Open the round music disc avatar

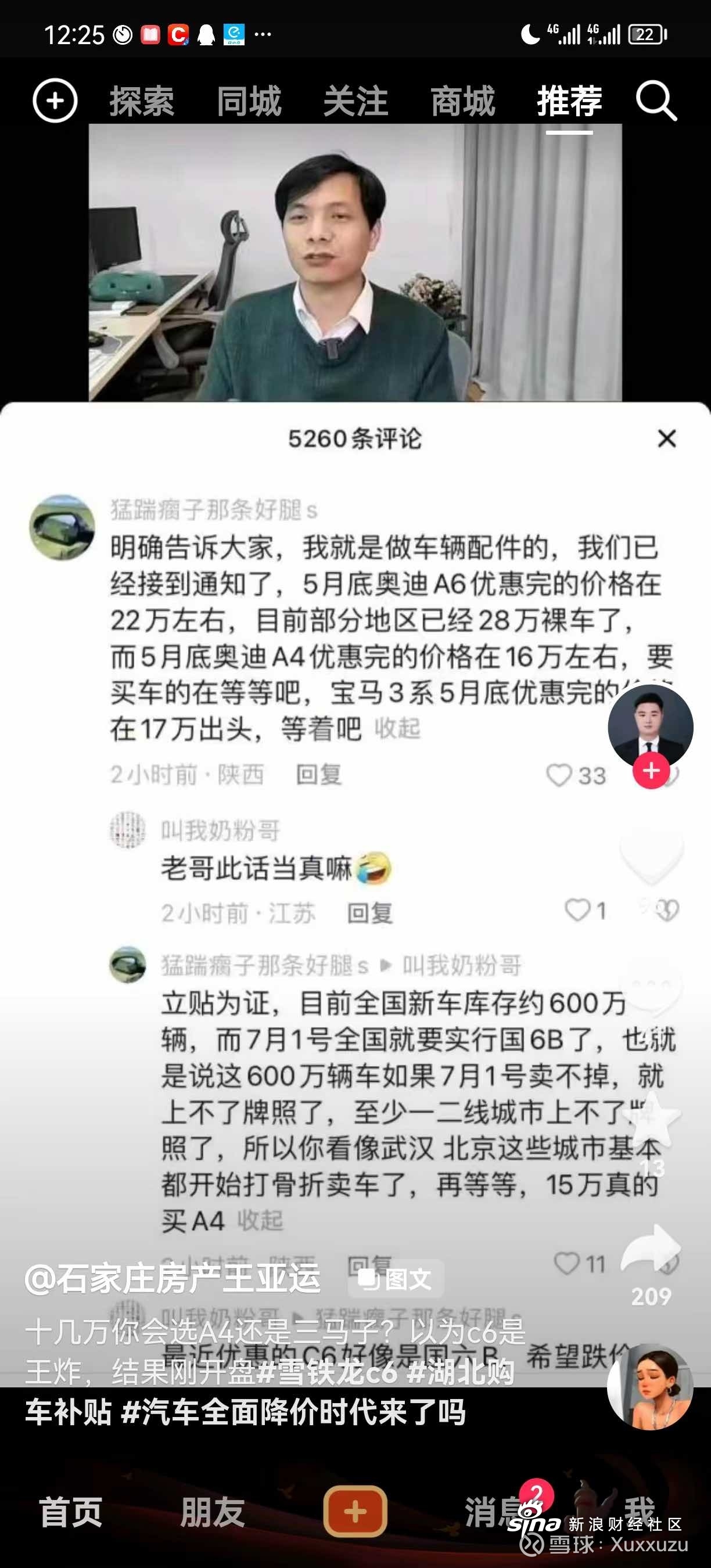pos(649,1388)
